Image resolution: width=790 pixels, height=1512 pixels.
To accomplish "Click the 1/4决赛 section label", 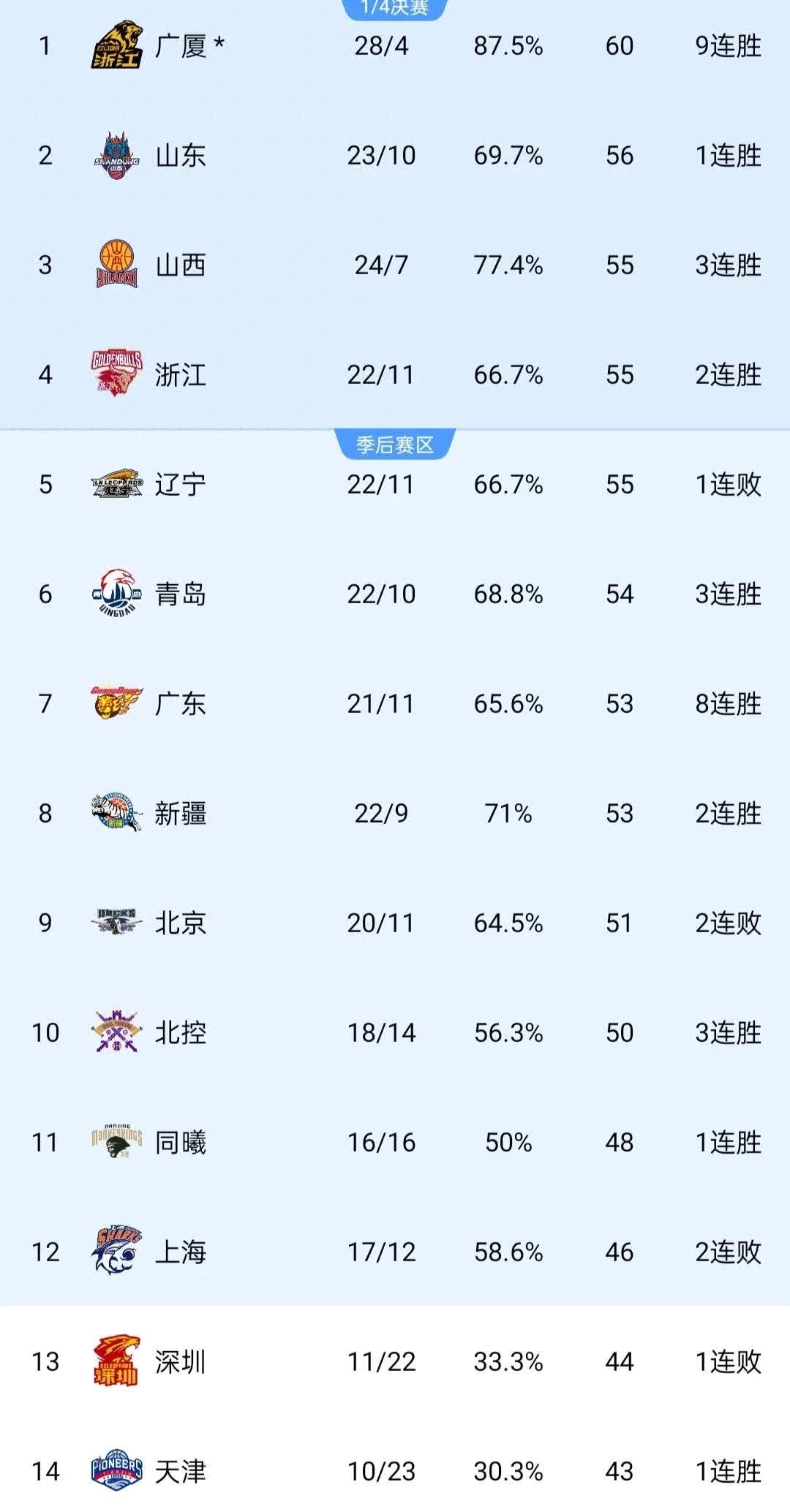I will coord(399,7).
